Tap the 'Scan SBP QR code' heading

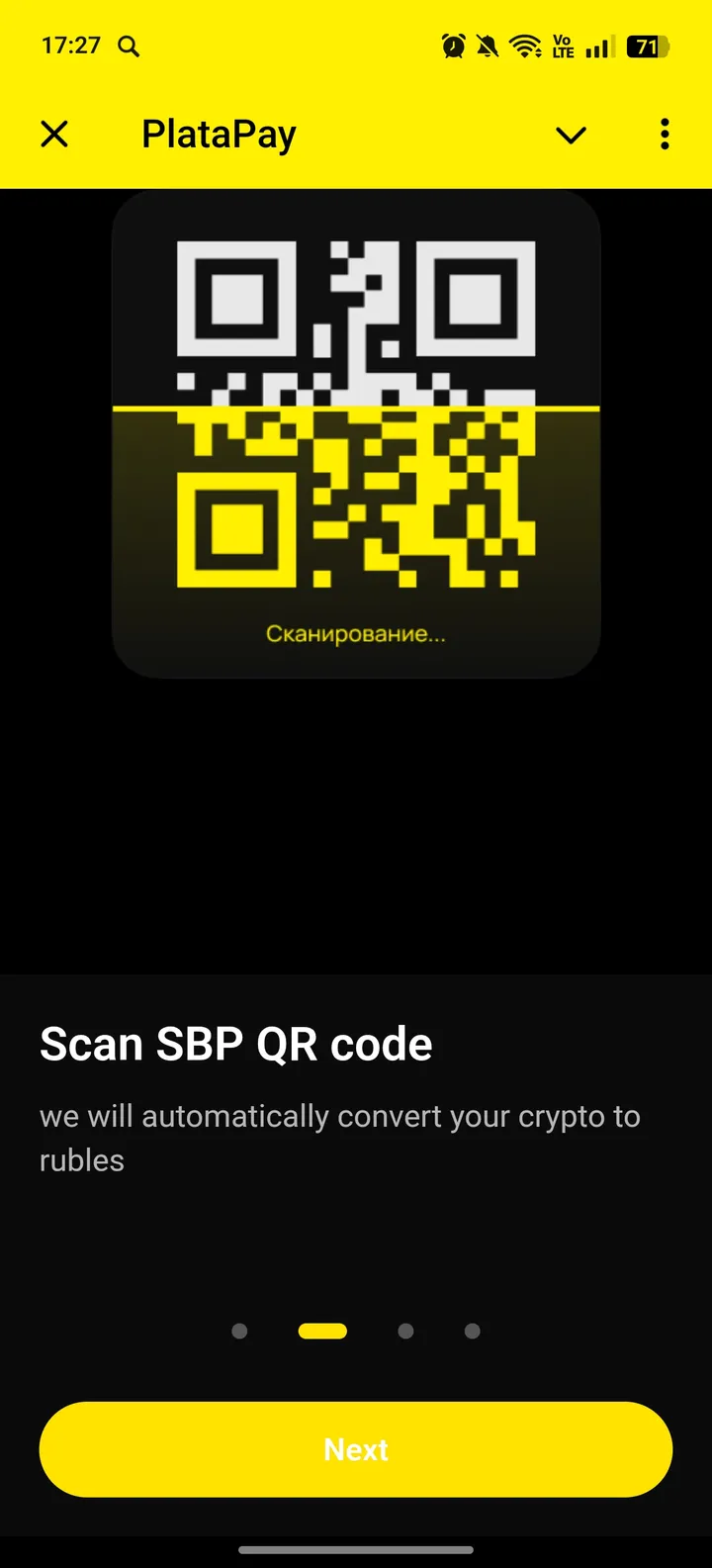(x=235, y=1043)
